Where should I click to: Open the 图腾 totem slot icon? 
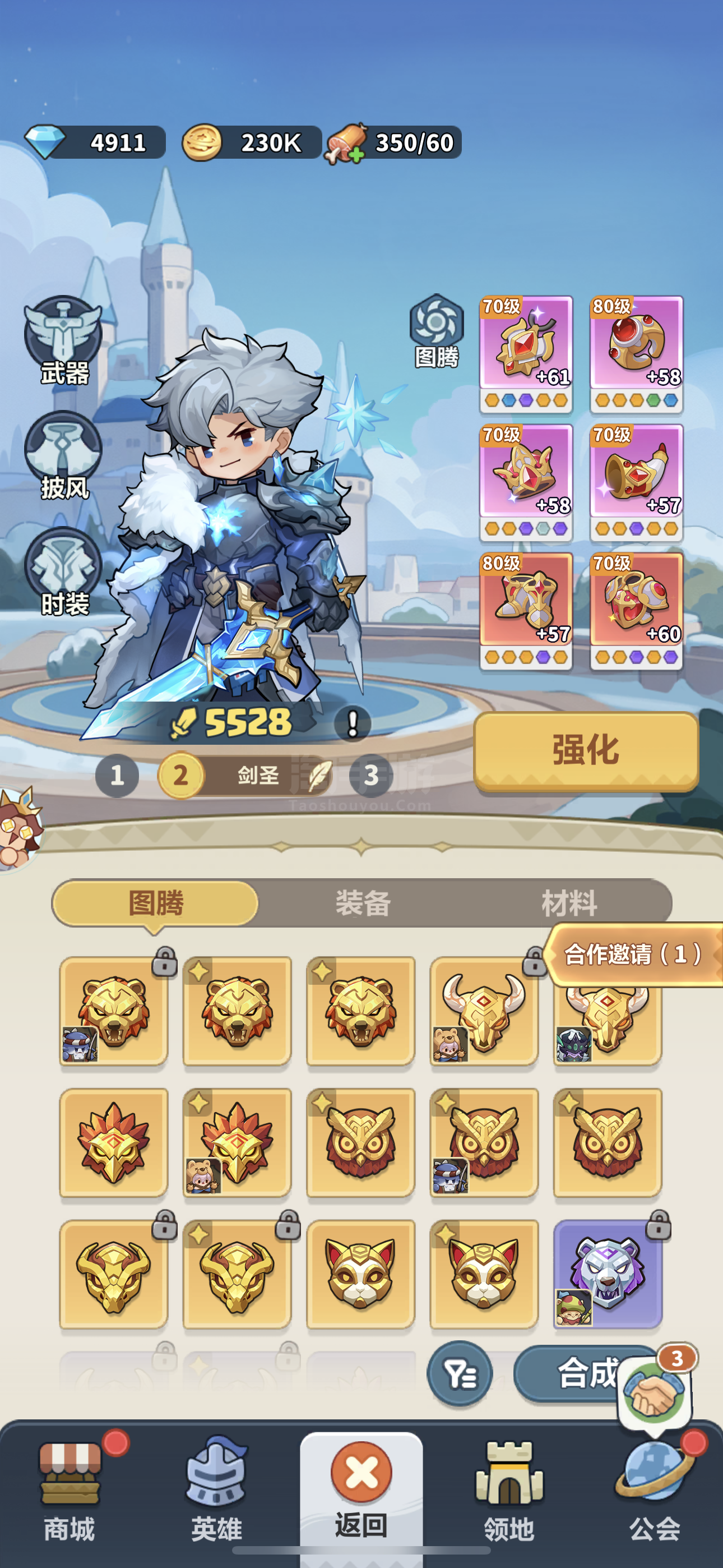click(437, 331)
